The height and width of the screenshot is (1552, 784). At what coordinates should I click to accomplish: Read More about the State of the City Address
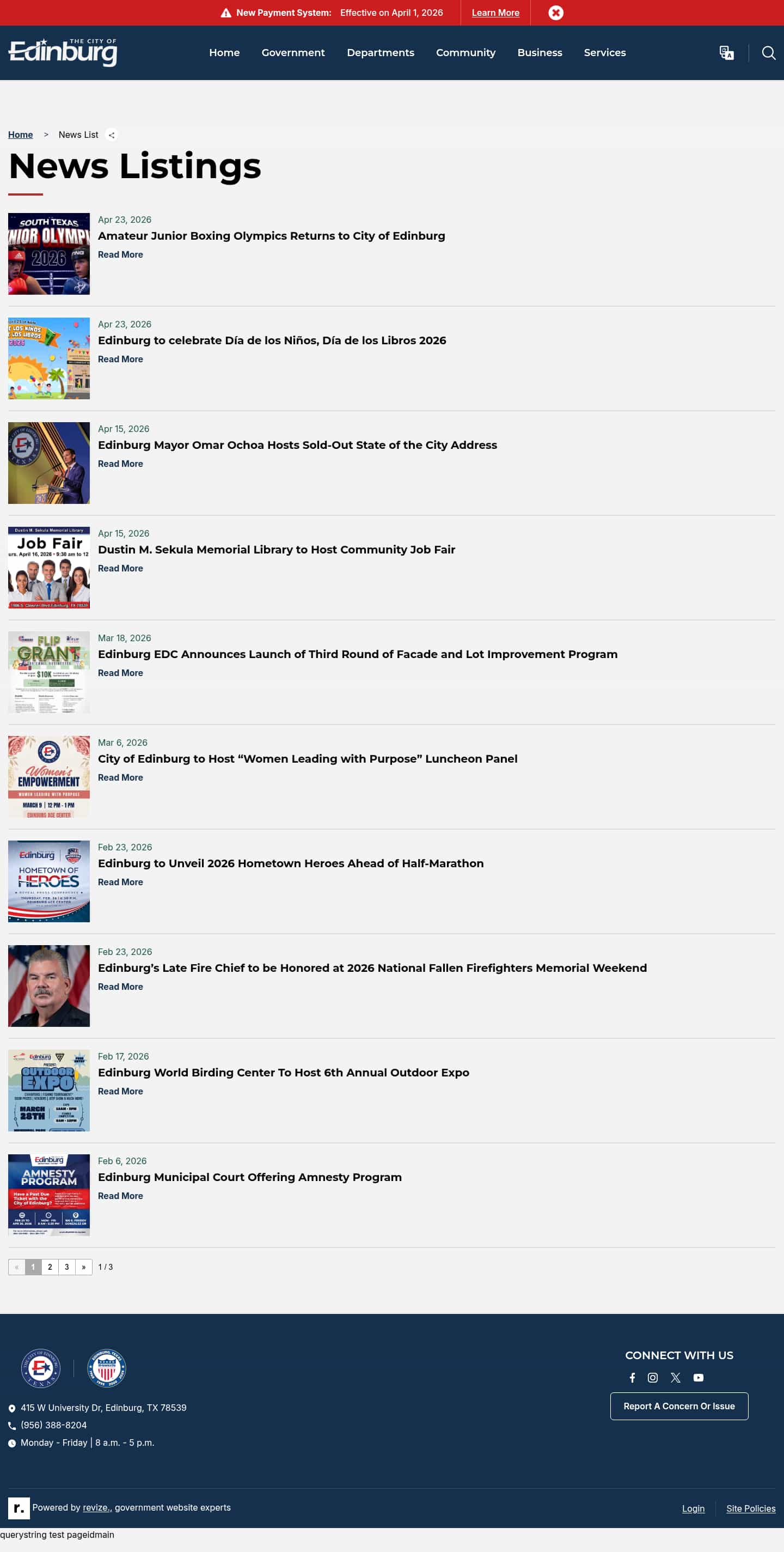120,464
